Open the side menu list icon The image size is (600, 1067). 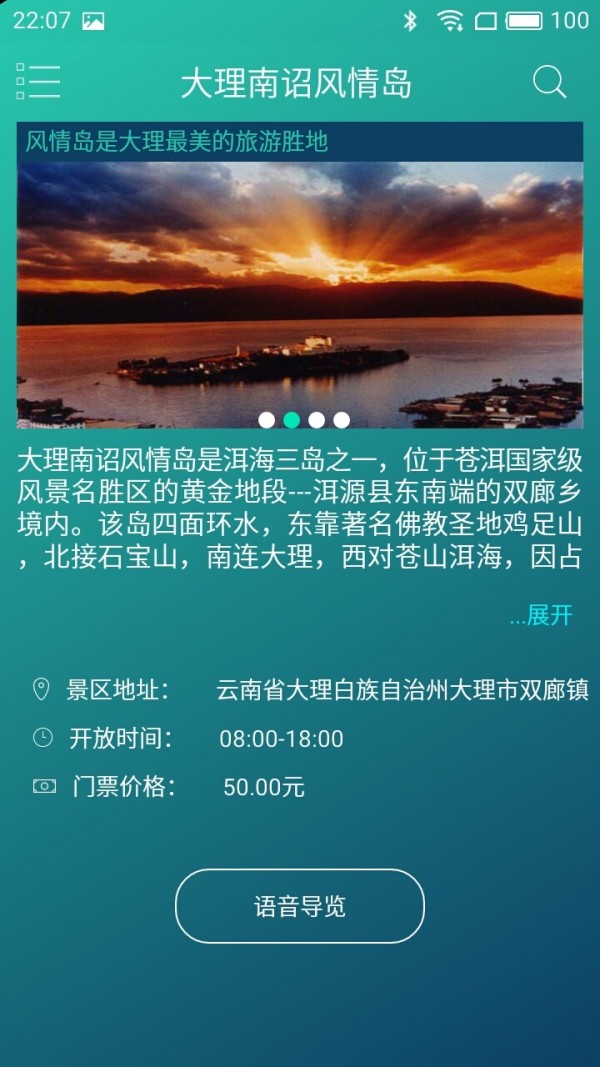tap(38, 81)
